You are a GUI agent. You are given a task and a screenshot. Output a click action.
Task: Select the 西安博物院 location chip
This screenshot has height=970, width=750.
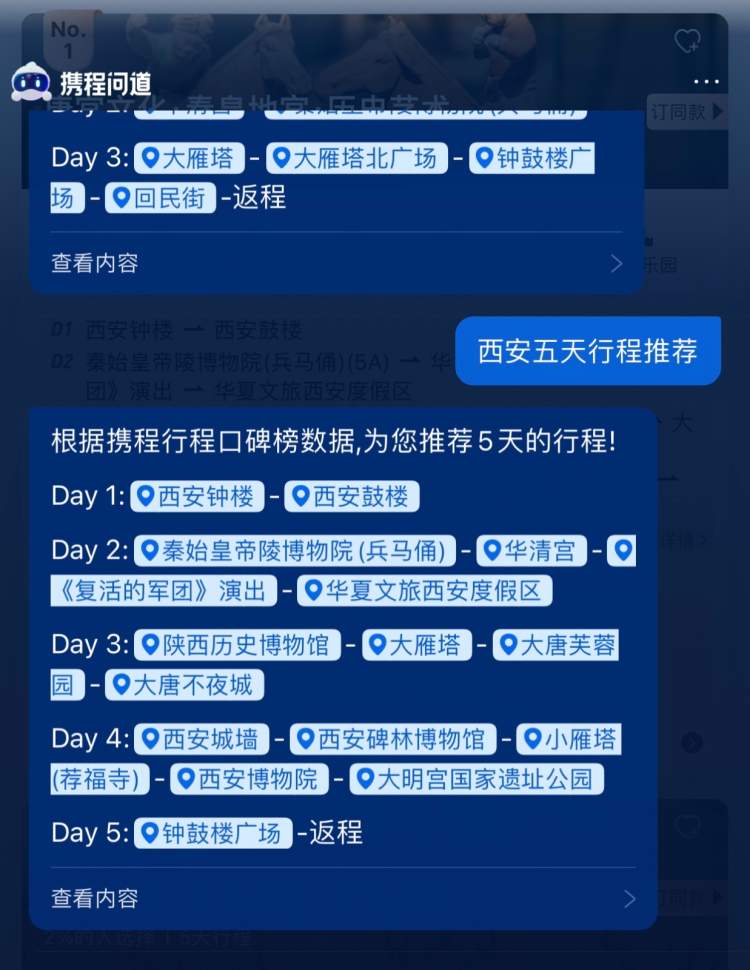[249, 779]
